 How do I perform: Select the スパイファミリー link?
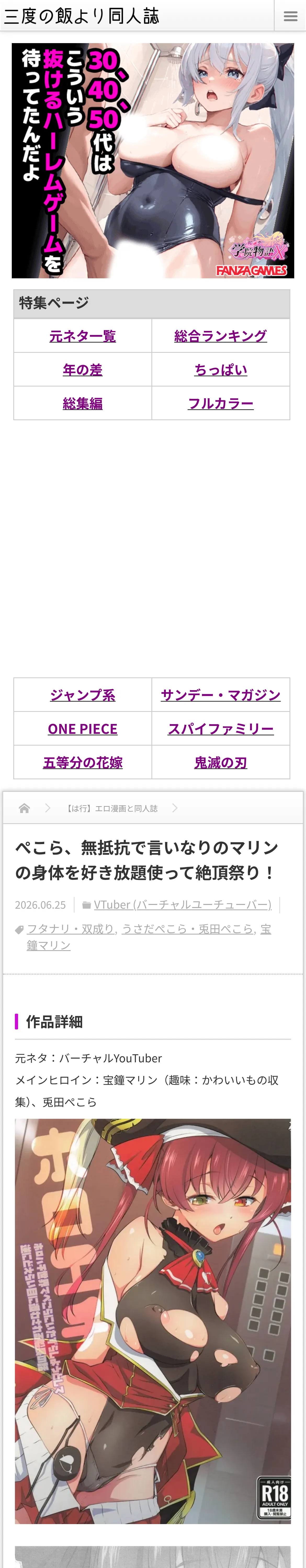click(221, 729)
